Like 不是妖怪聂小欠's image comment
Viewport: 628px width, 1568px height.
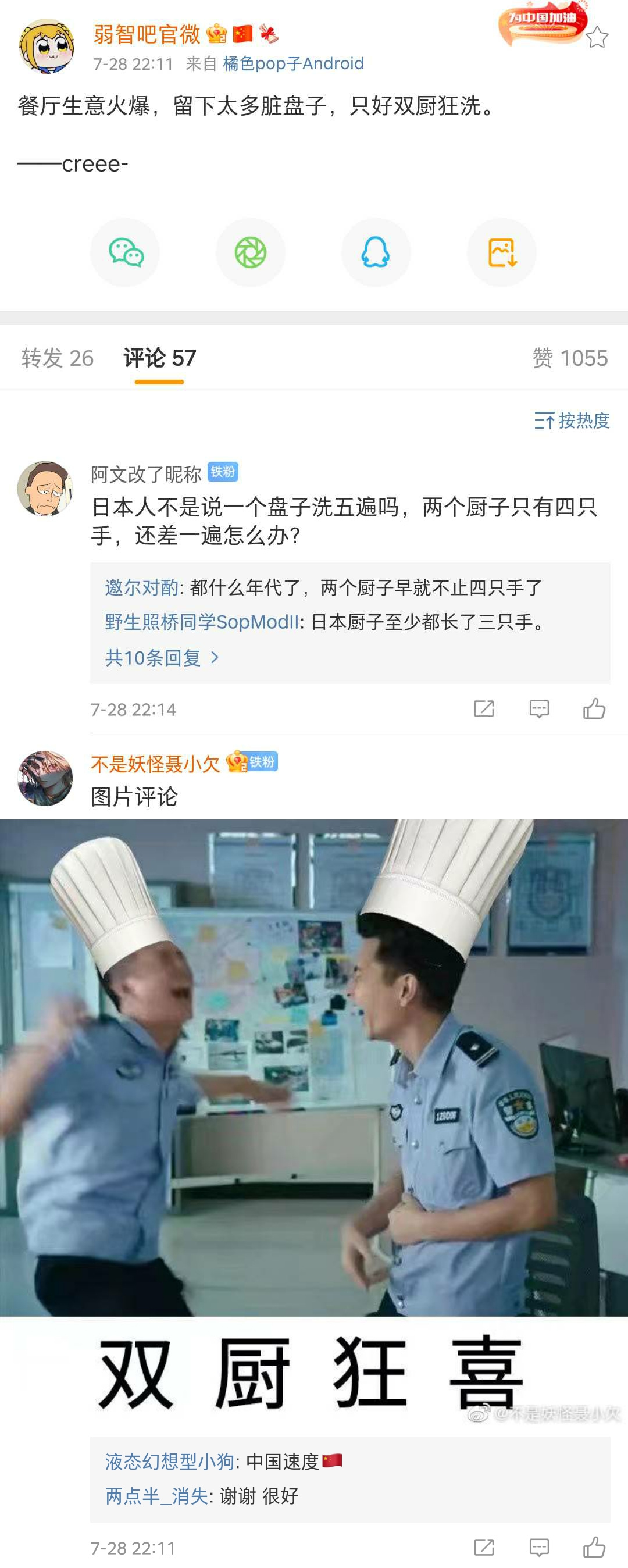tap(594, 1546)
